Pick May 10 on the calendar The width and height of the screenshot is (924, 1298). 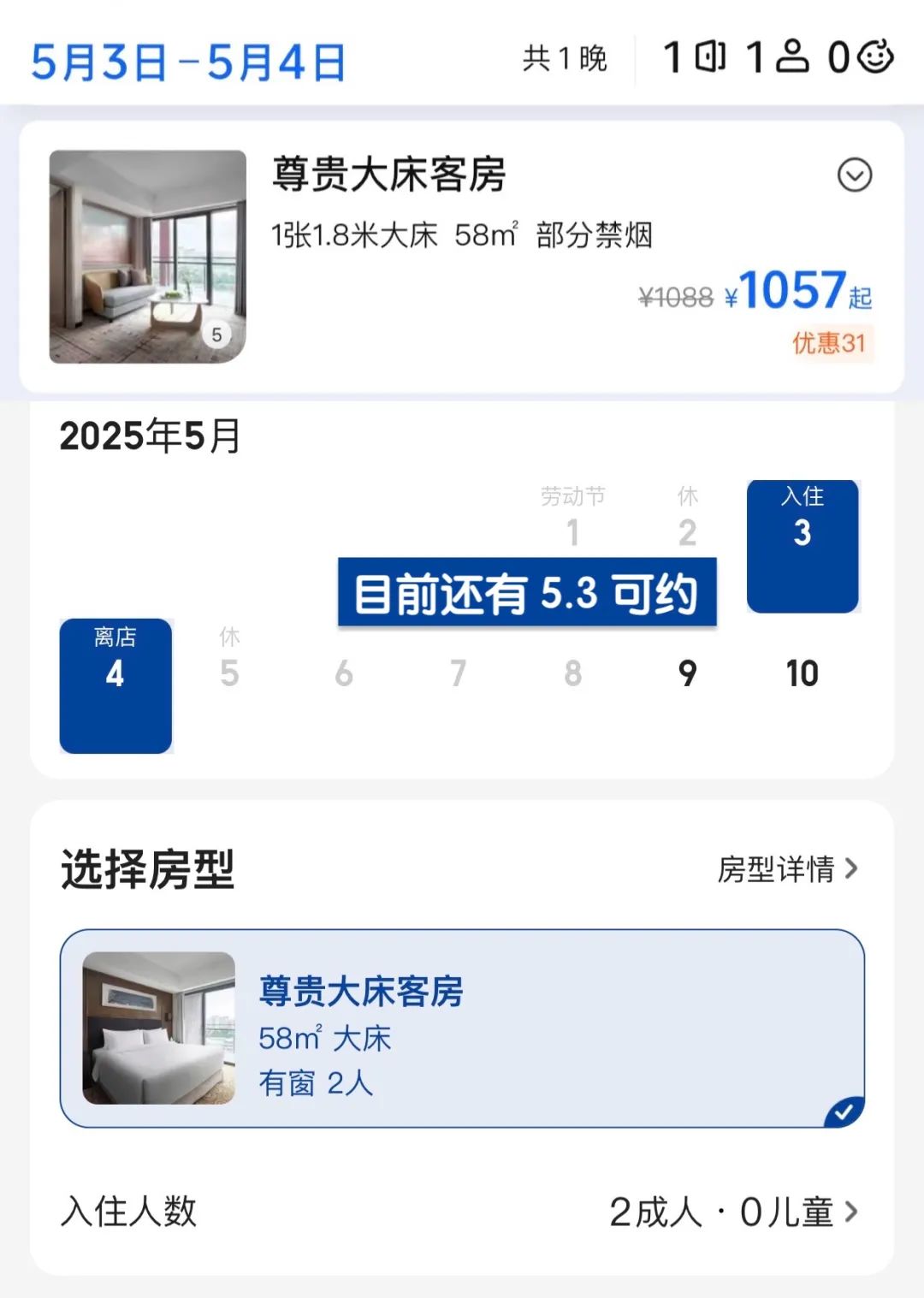[x=802, y=674]
